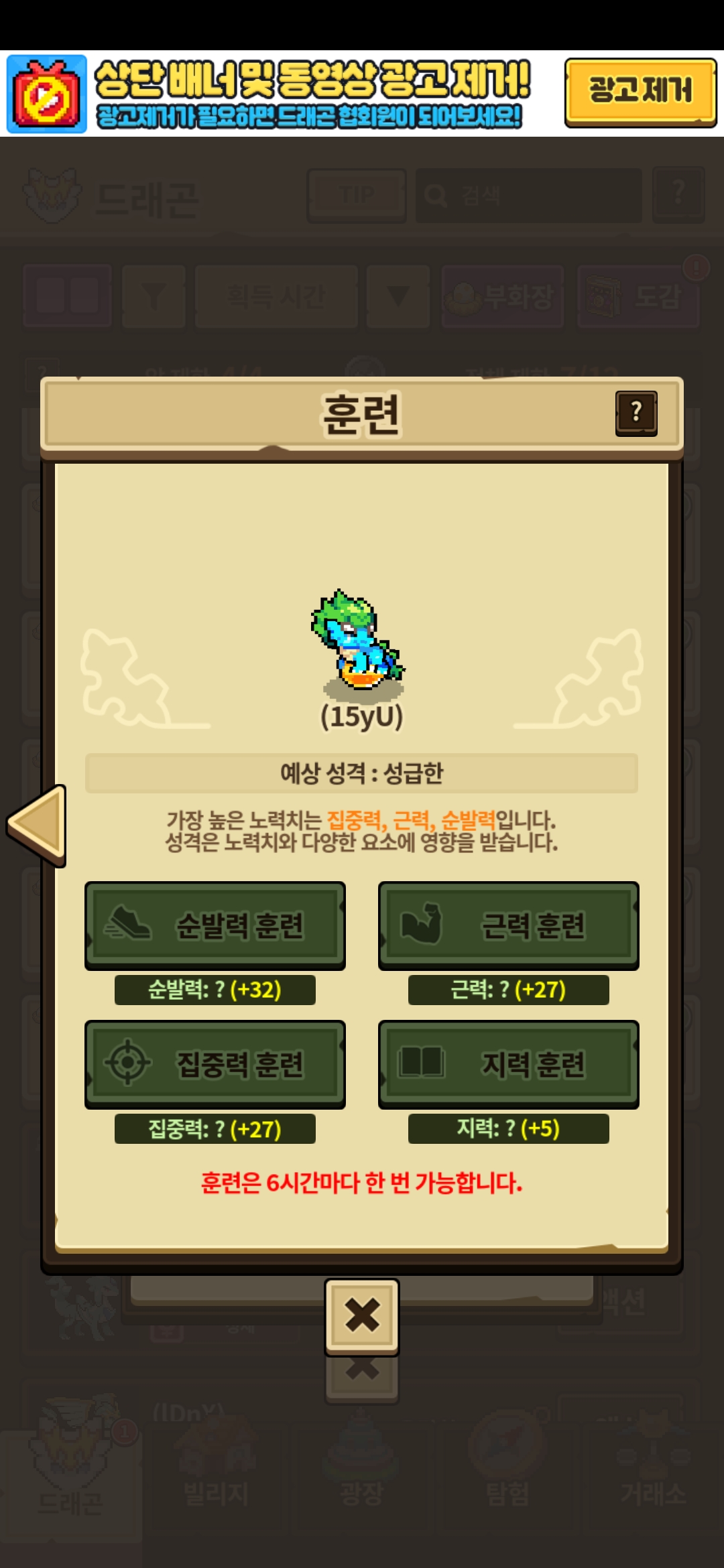The height and width of the screenshot is (1568, 724).
Task: Start 근력 훈련
Action: coord(508,925)
